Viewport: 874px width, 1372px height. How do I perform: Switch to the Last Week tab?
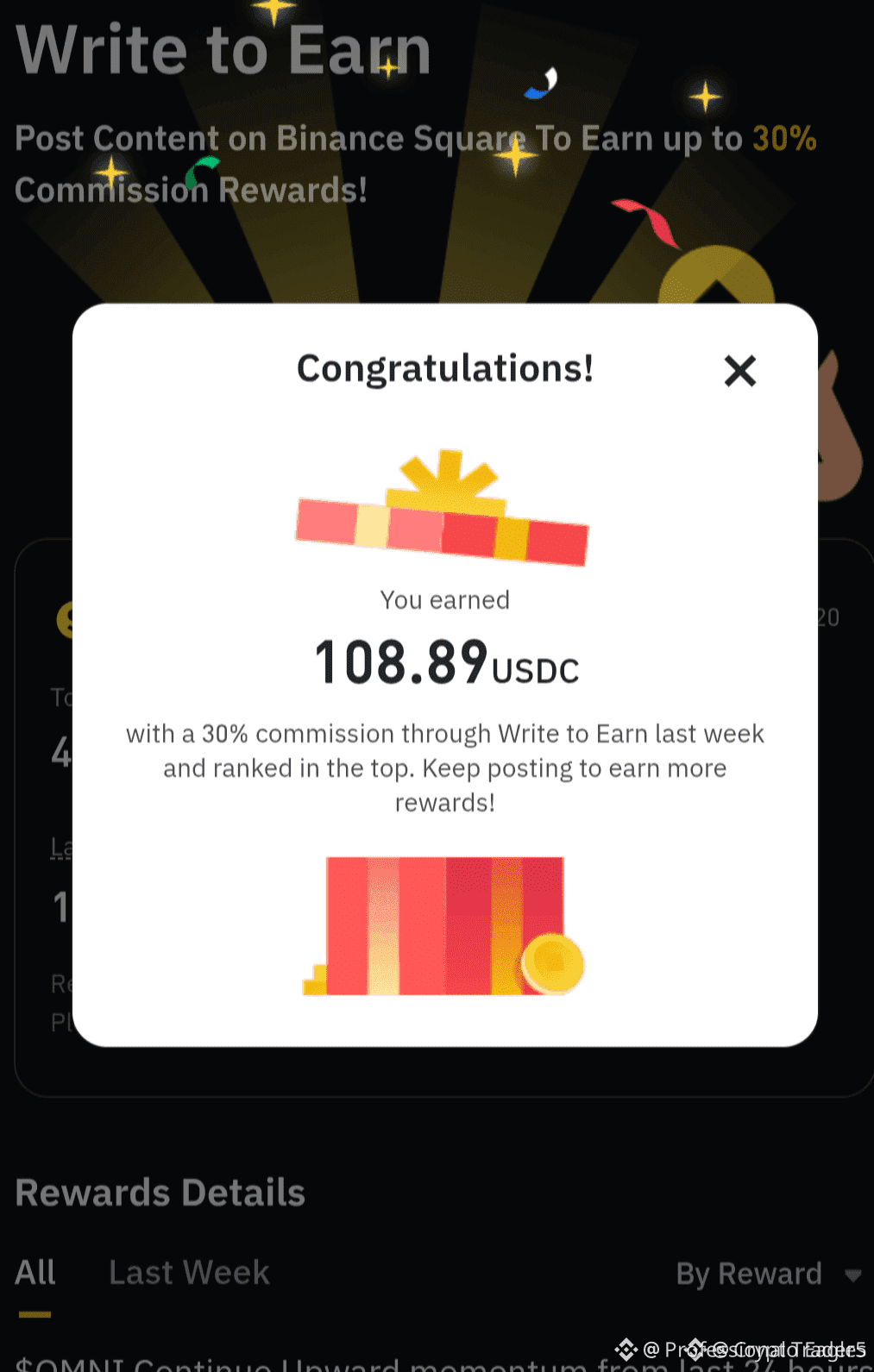click(x=189, y=1273)
